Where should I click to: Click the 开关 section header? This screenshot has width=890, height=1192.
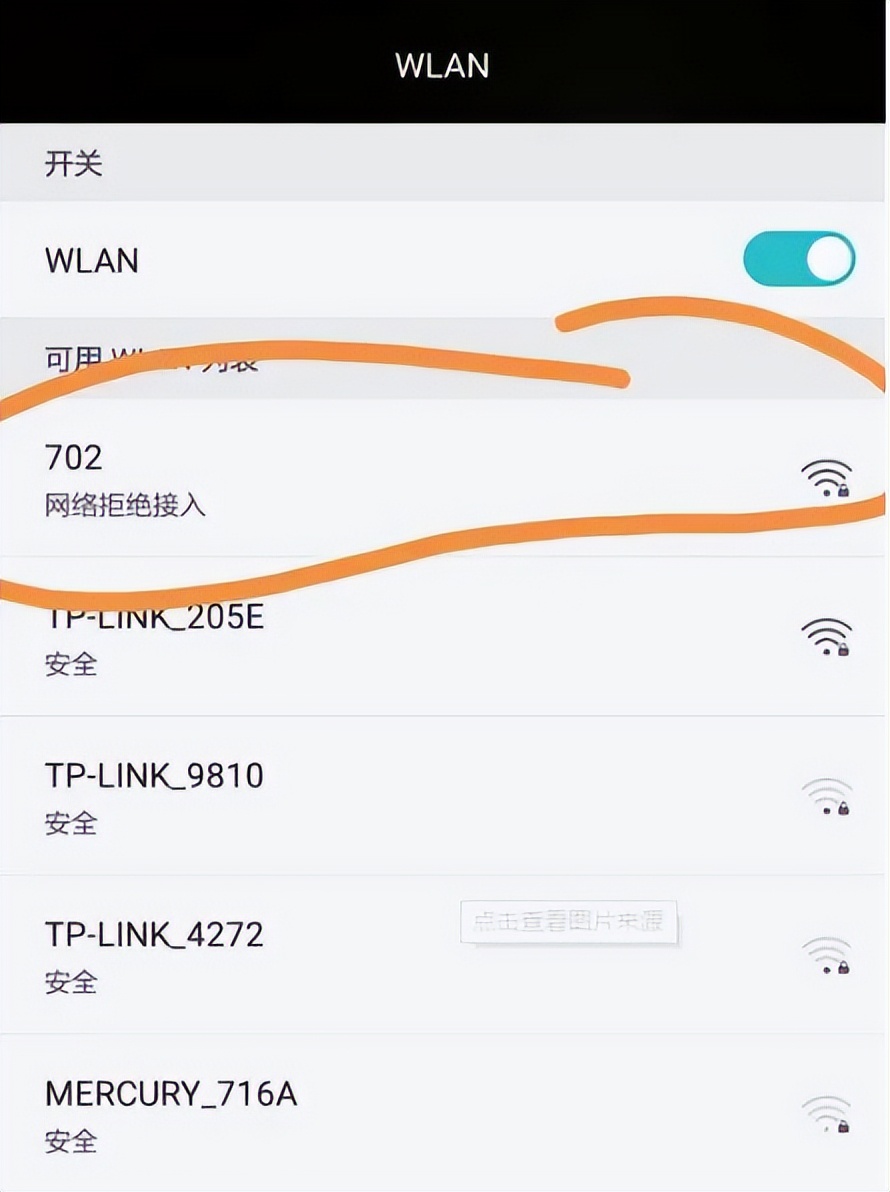76,165
